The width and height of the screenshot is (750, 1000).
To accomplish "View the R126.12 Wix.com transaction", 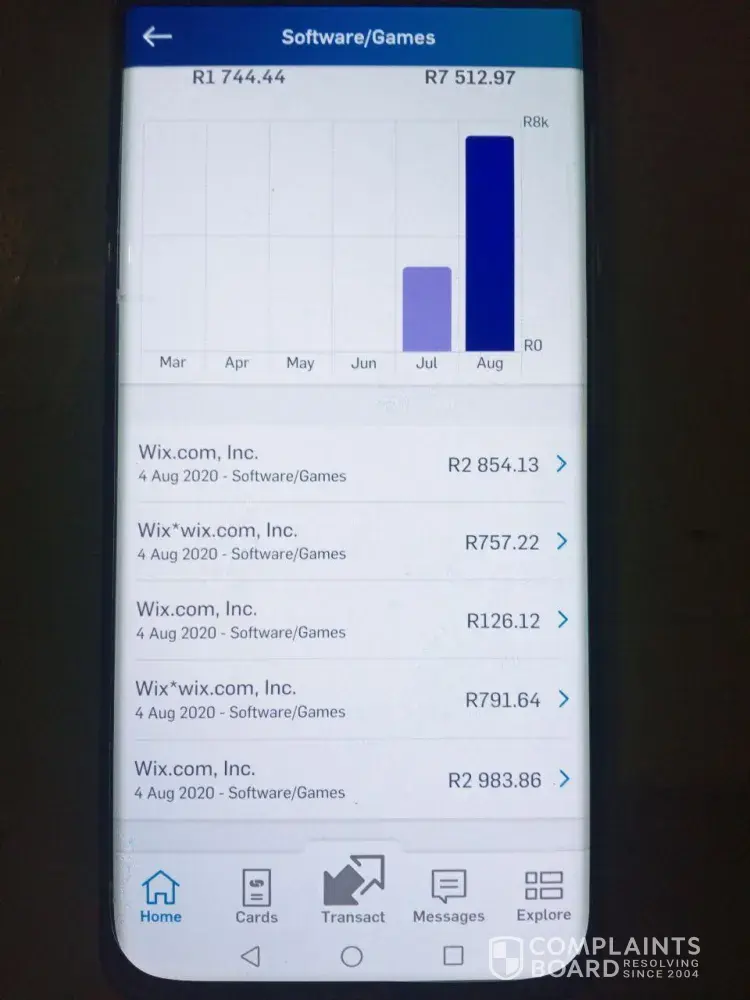I will coord(350,620).
